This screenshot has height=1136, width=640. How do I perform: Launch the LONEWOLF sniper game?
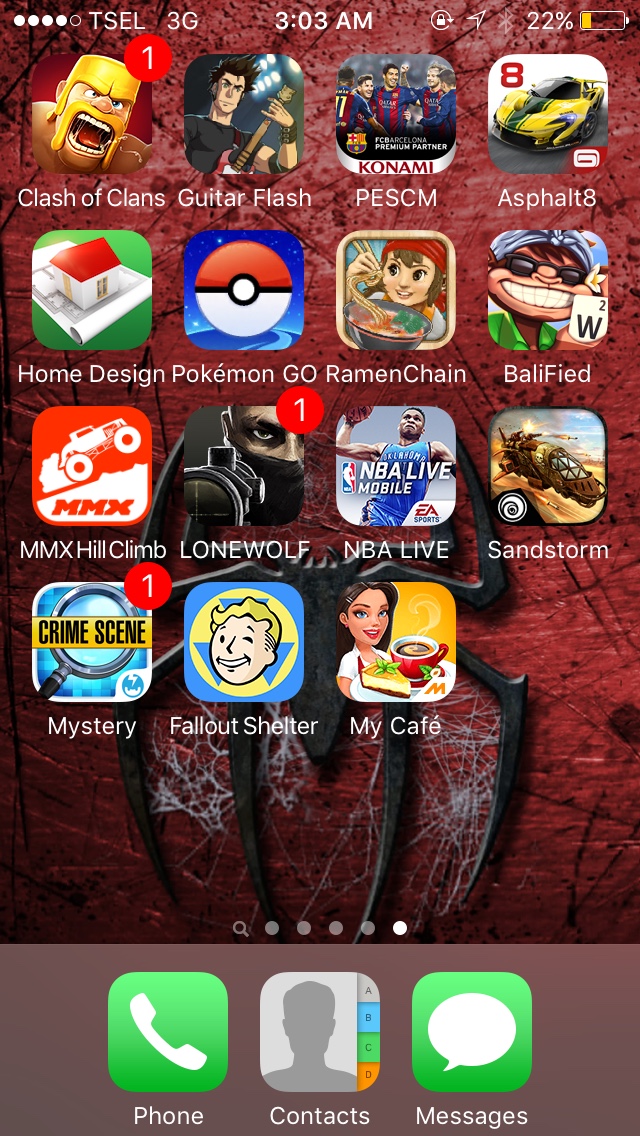[244, 466]
